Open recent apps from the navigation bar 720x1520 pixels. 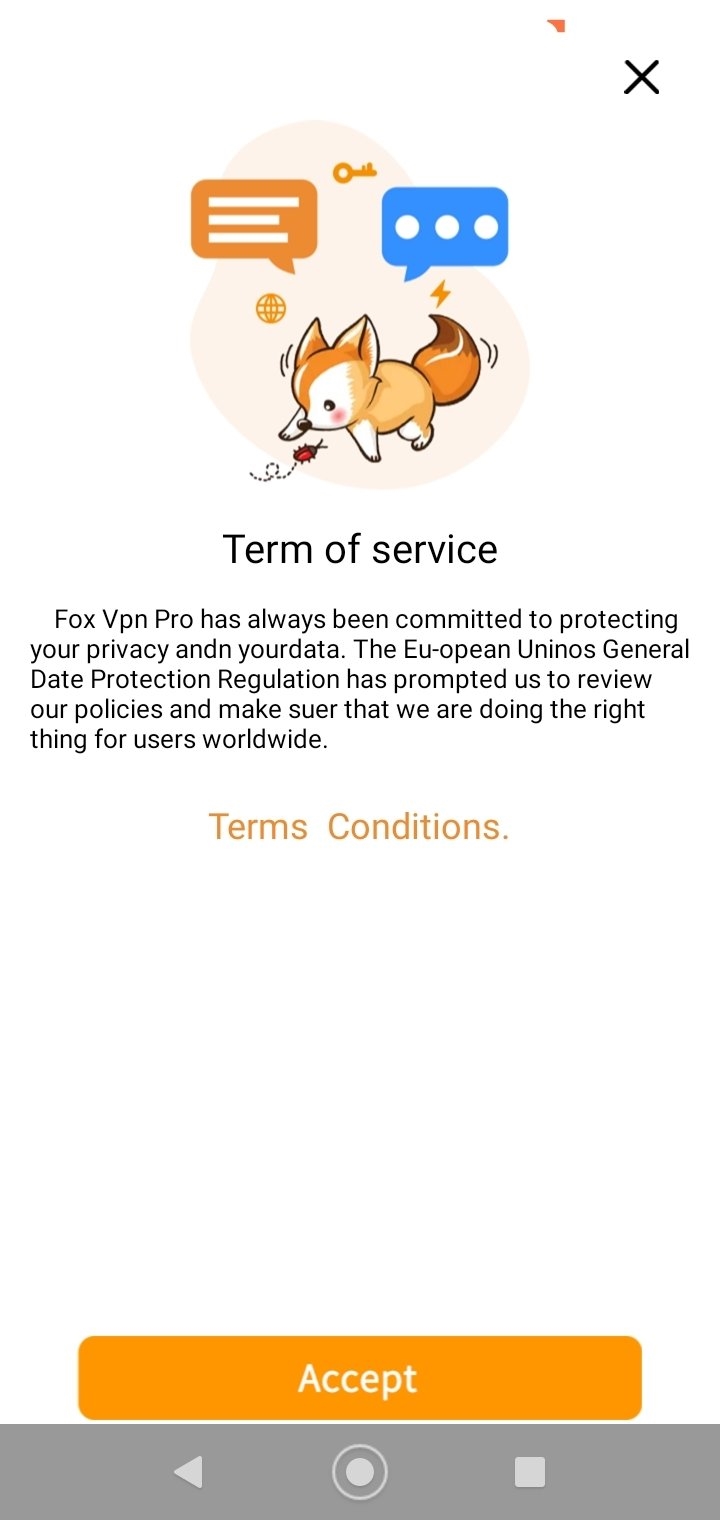529,1472
